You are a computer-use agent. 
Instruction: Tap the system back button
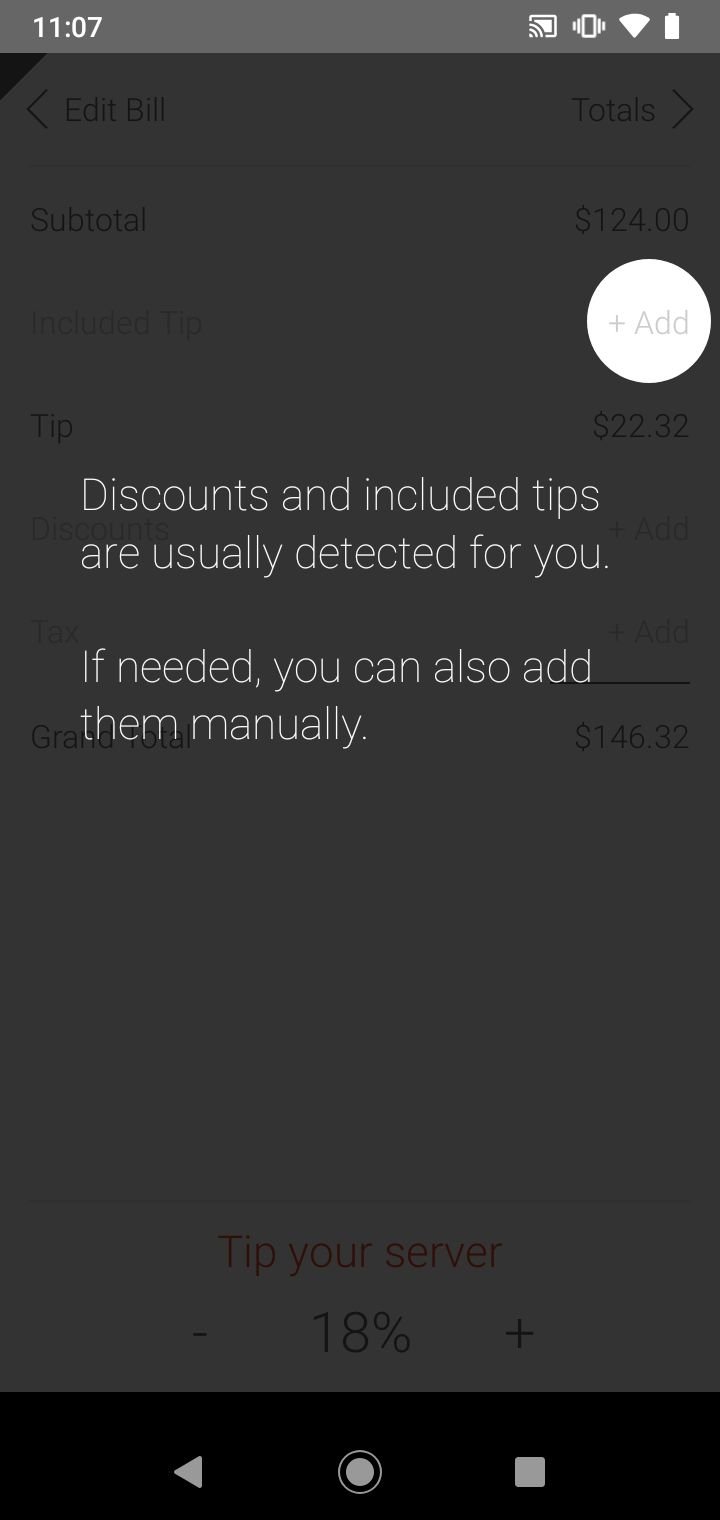[x=188, y=1471]
